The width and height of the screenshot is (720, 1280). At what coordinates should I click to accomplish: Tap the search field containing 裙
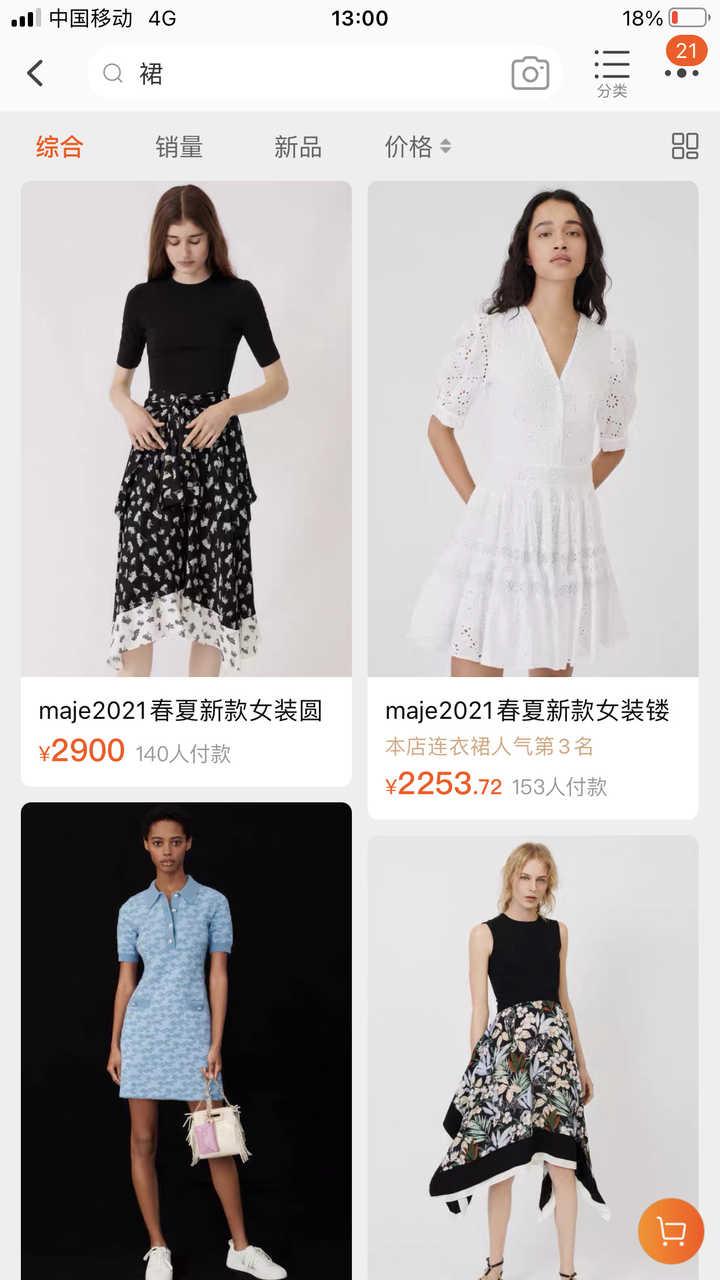(x=280, y=73)
